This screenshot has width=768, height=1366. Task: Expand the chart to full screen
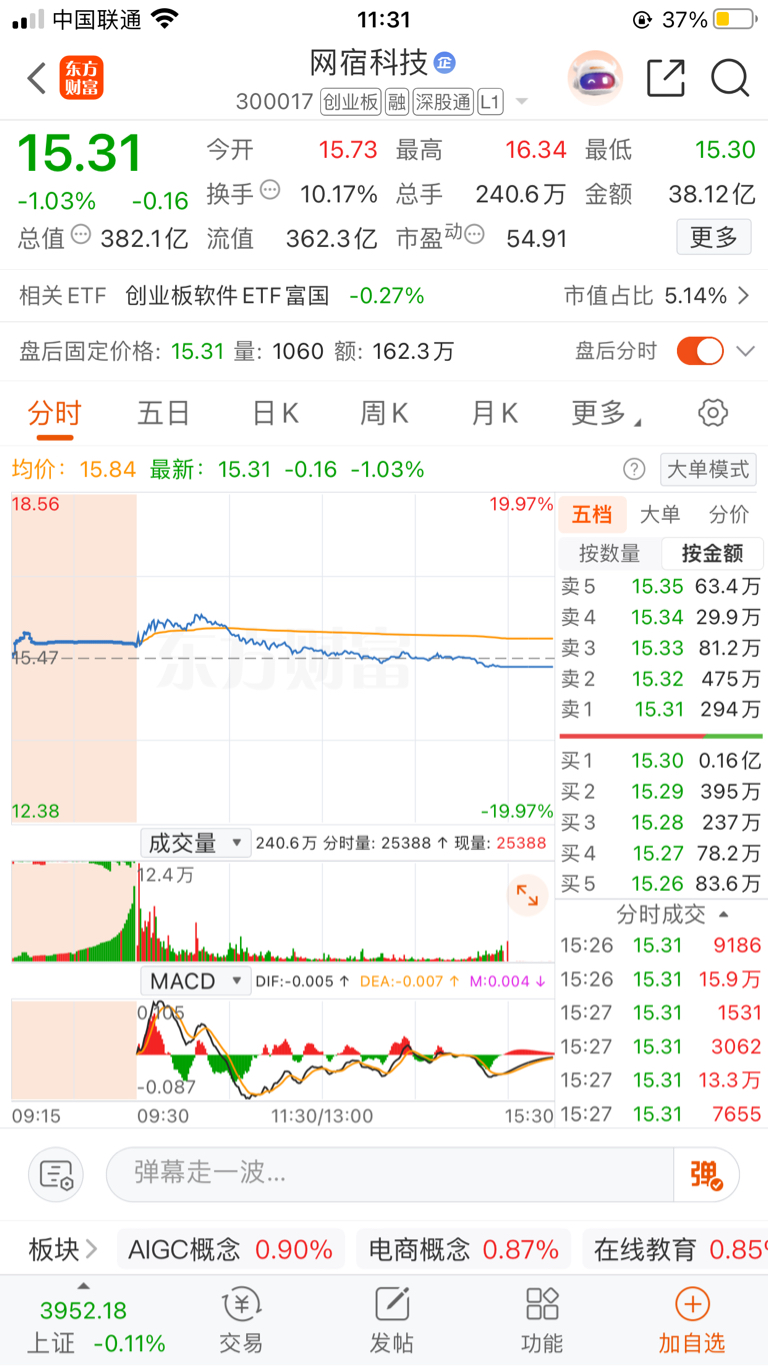click(x=527, y=895)
